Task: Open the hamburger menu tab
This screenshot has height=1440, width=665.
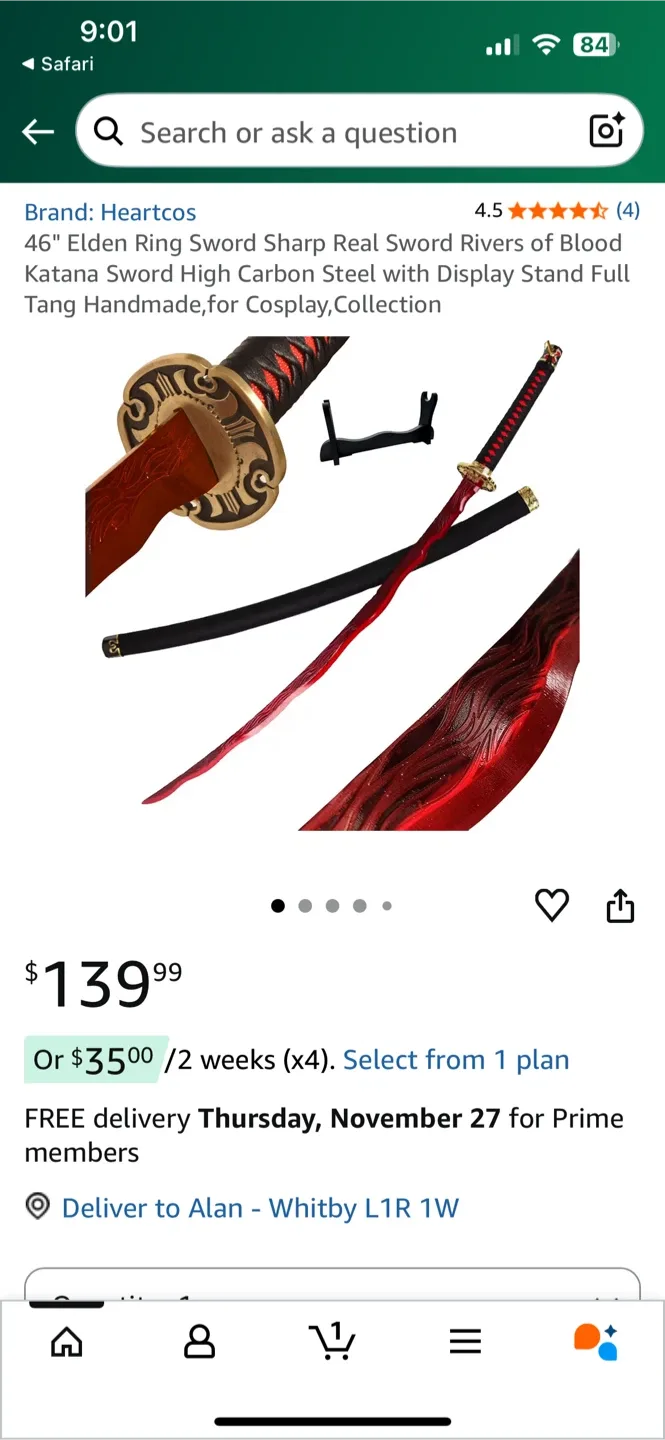Action: point(465,1342)
